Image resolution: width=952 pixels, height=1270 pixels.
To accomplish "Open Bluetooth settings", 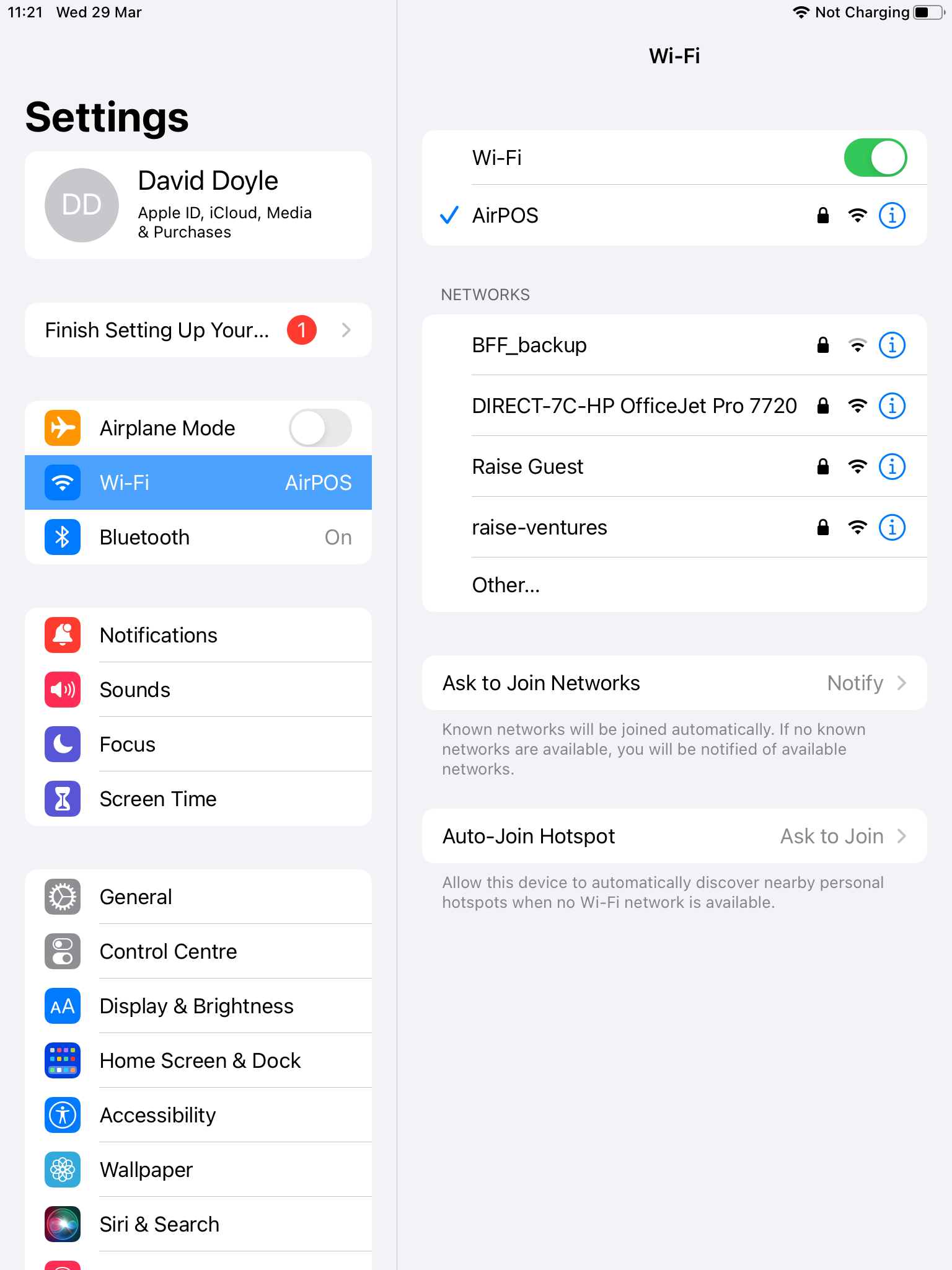I will click(x=198, y=537).
